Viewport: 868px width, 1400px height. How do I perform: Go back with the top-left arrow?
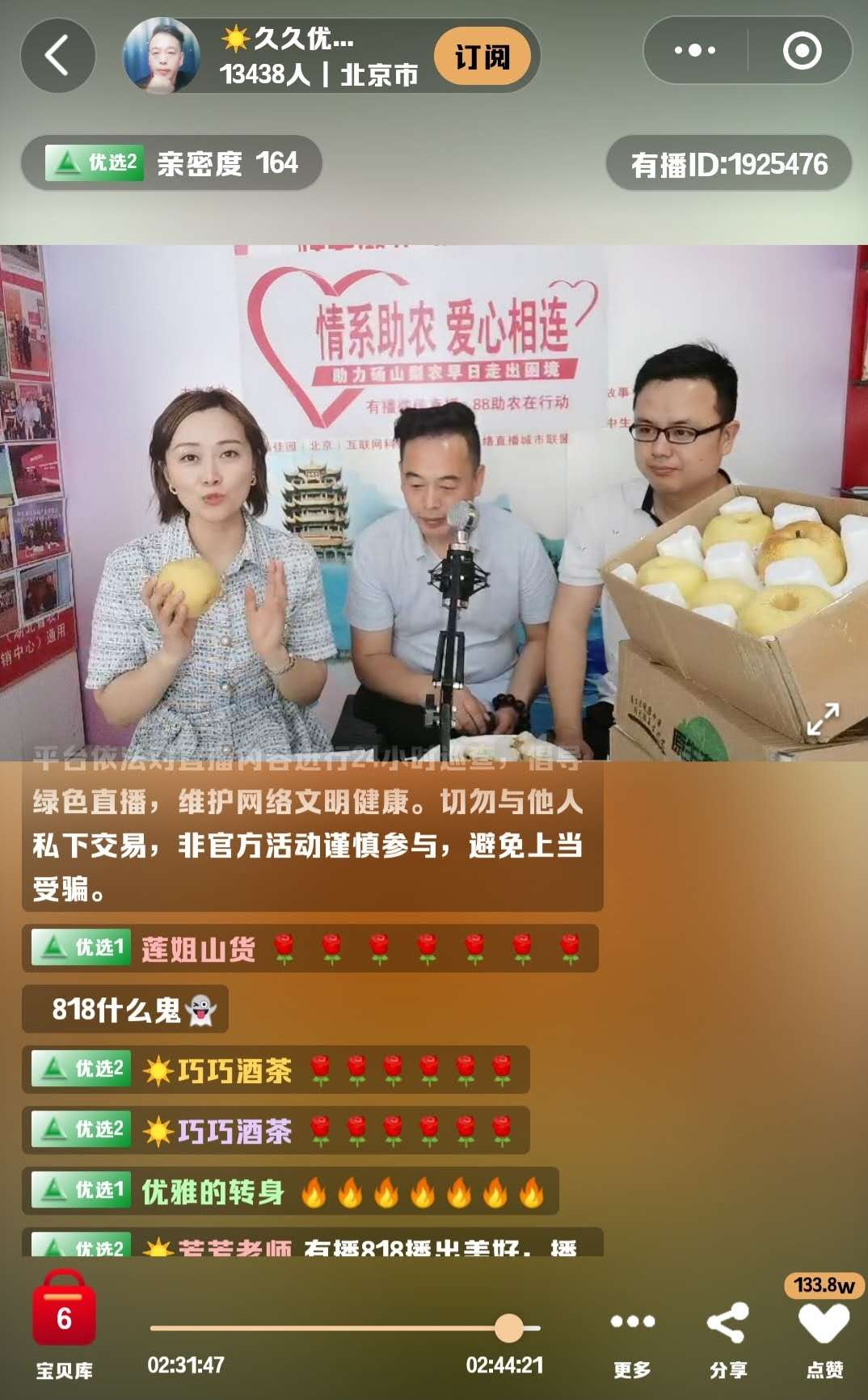[x=57, y=56]
